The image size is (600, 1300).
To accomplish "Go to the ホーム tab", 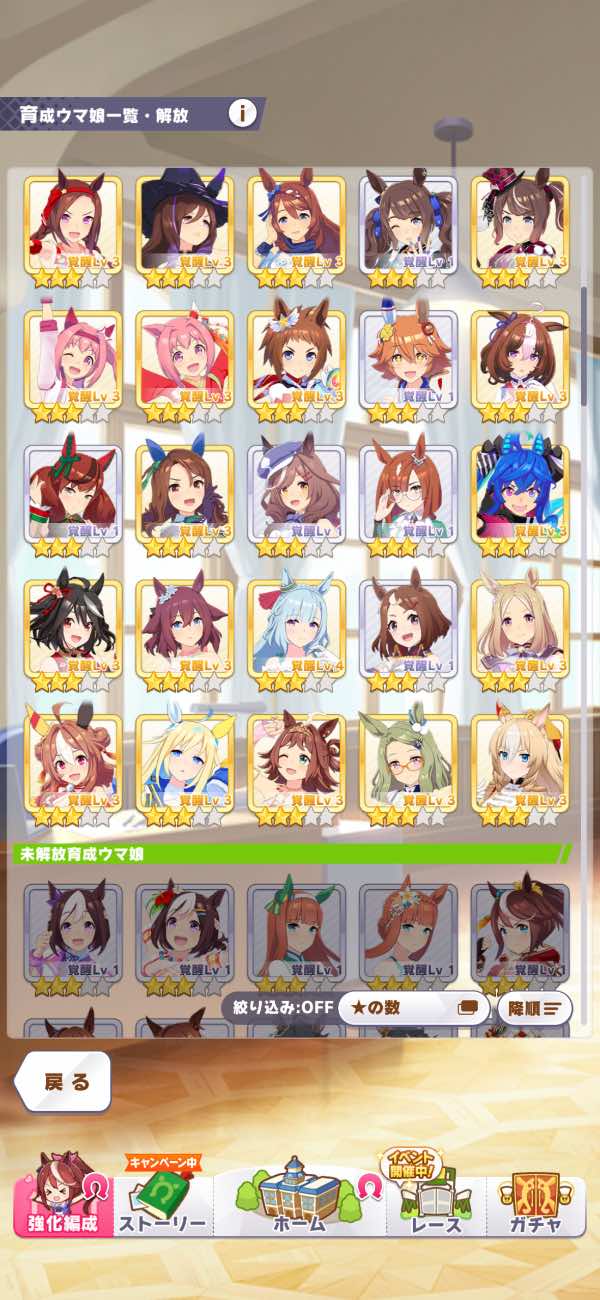I will [300, 1198].
